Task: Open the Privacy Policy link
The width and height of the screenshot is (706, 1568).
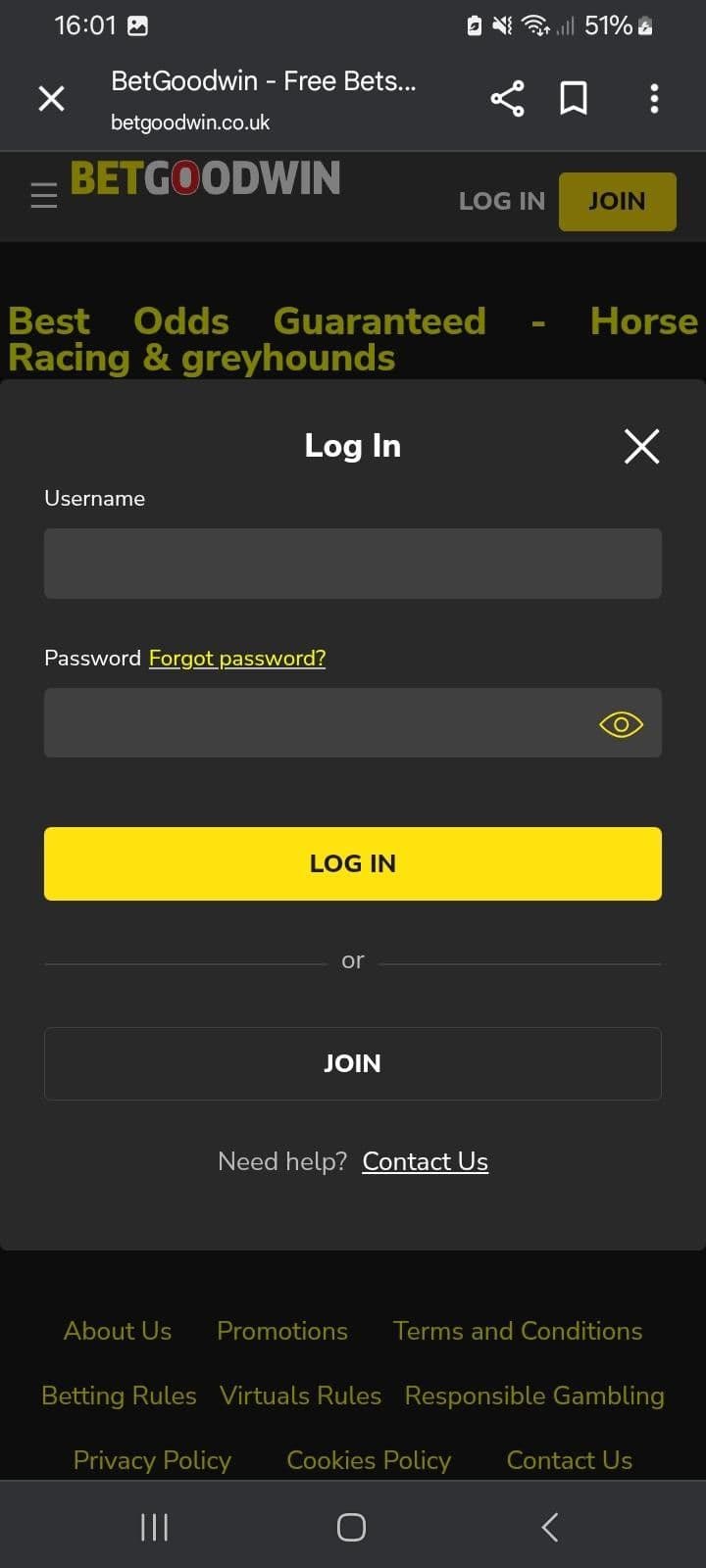Action: point(152,1460)
